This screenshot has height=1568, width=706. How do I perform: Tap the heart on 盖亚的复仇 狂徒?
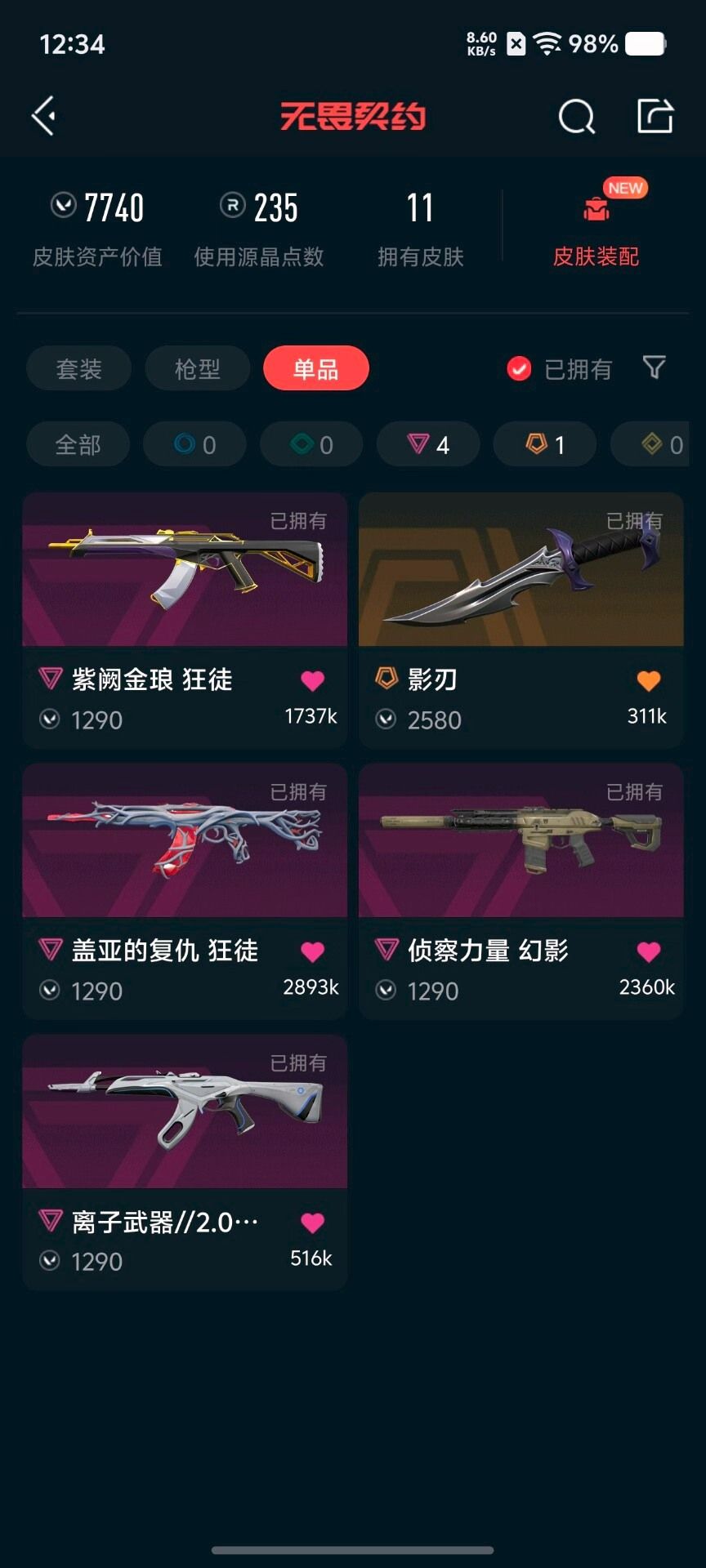312,951
